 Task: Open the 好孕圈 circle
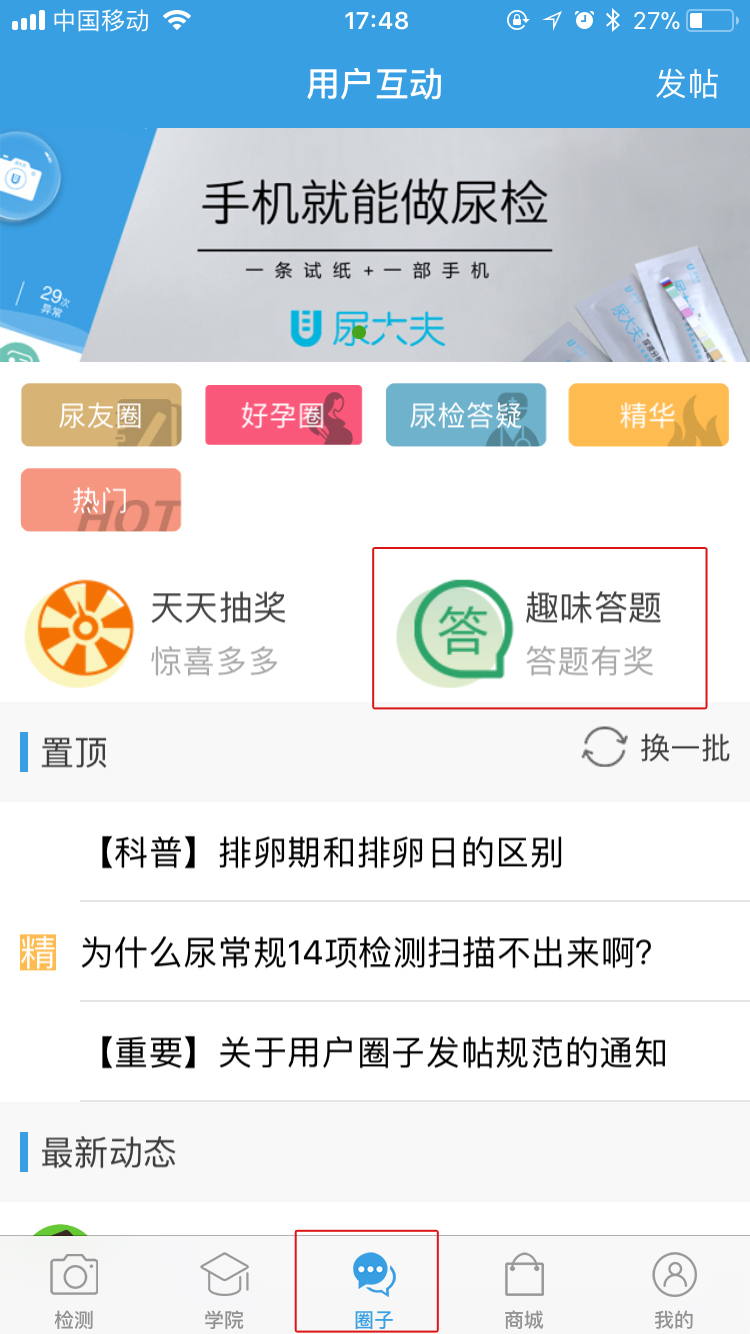pos(283,415)
